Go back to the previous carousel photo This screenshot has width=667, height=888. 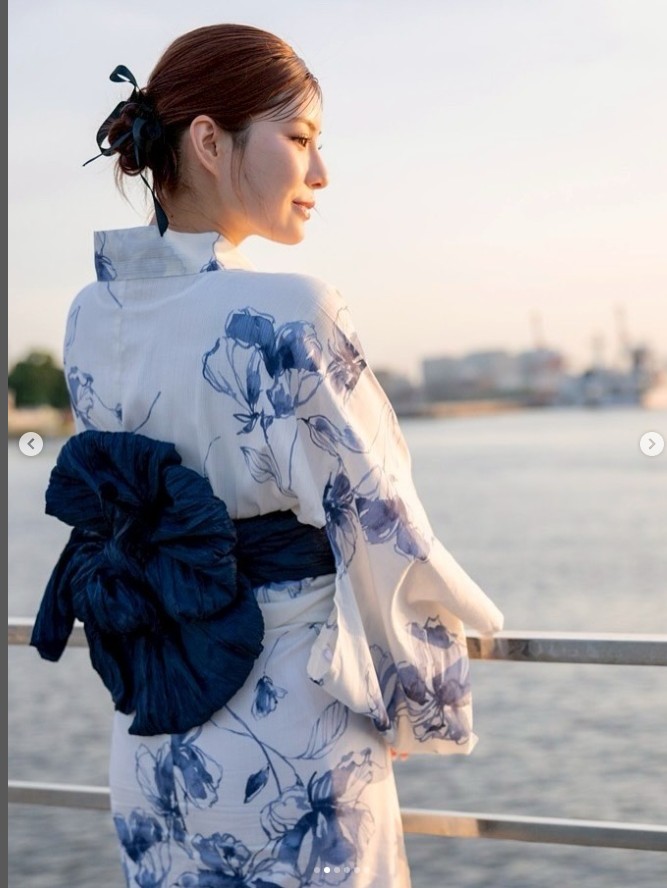coord(31,444)
